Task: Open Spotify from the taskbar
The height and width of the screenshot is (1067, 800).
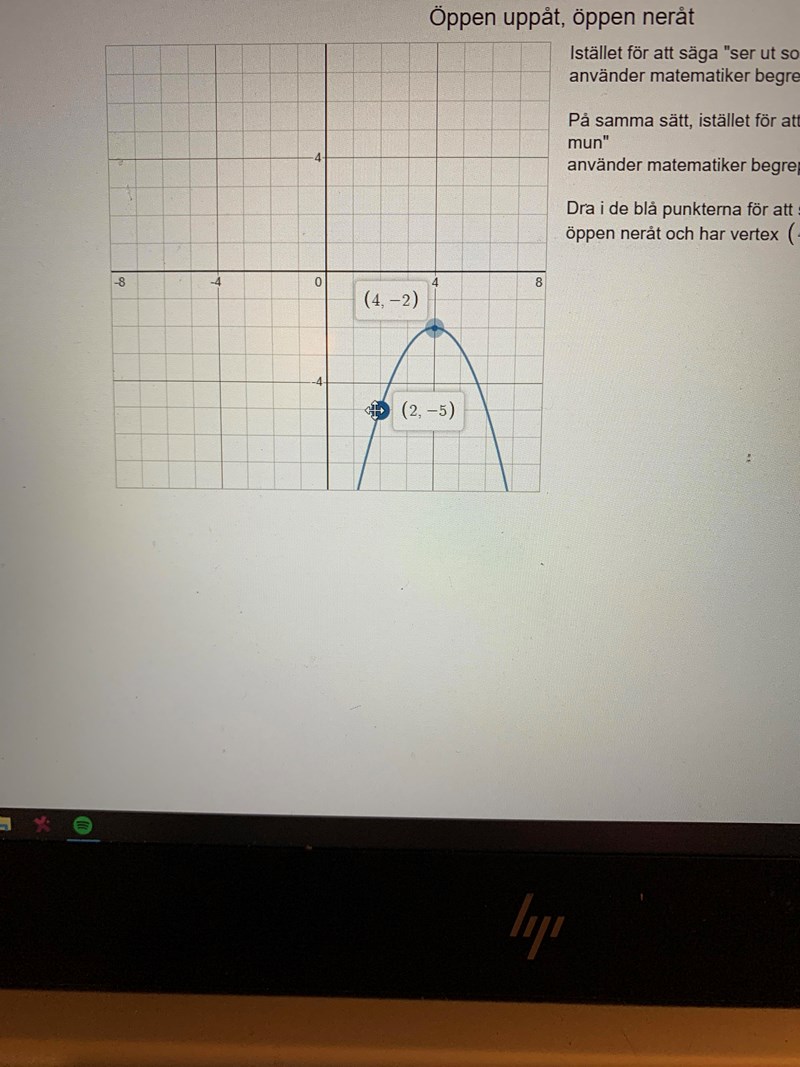Action: pyautogui.click(x=83, y=825)
